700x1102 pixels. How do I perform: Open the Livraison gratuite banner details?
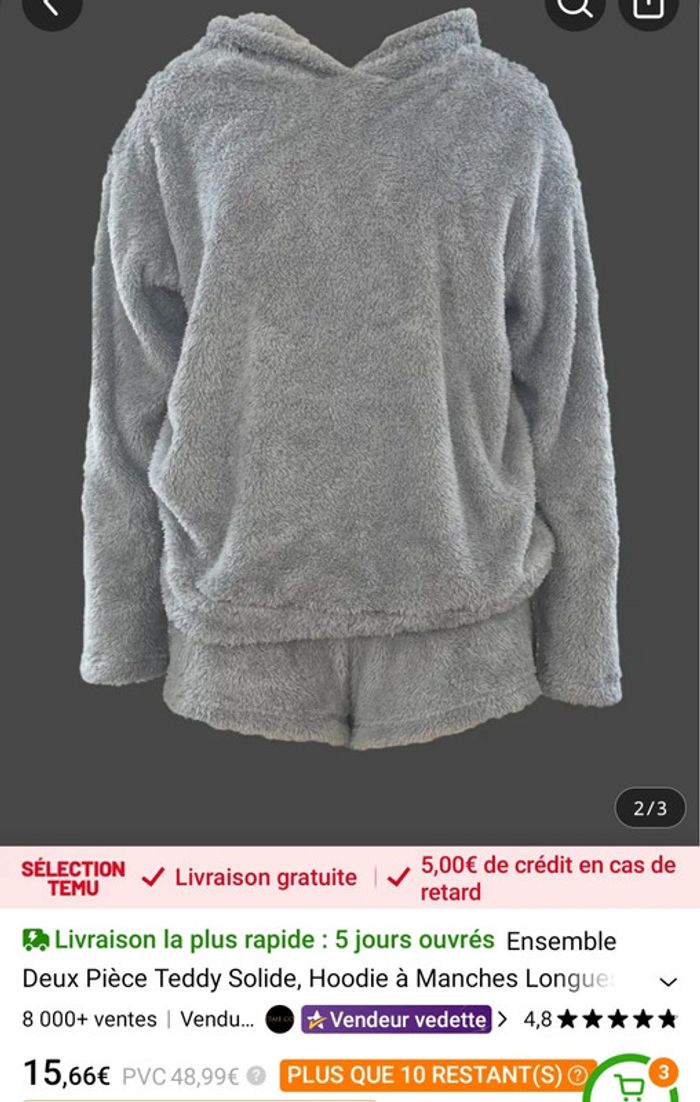coord(250,877)
